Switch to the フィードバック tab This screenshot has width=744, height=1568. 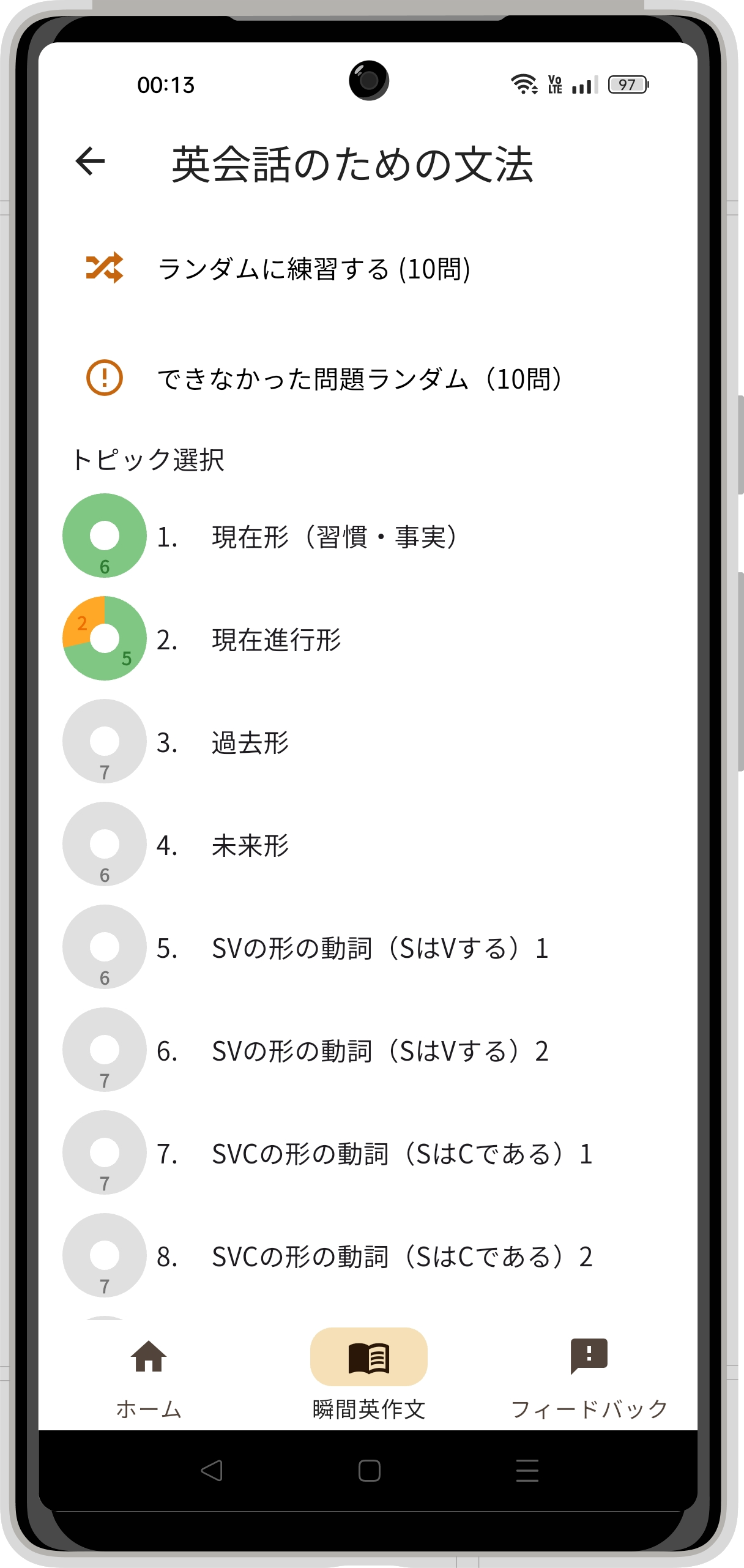pyautogui.click(x=589, y=1377)
